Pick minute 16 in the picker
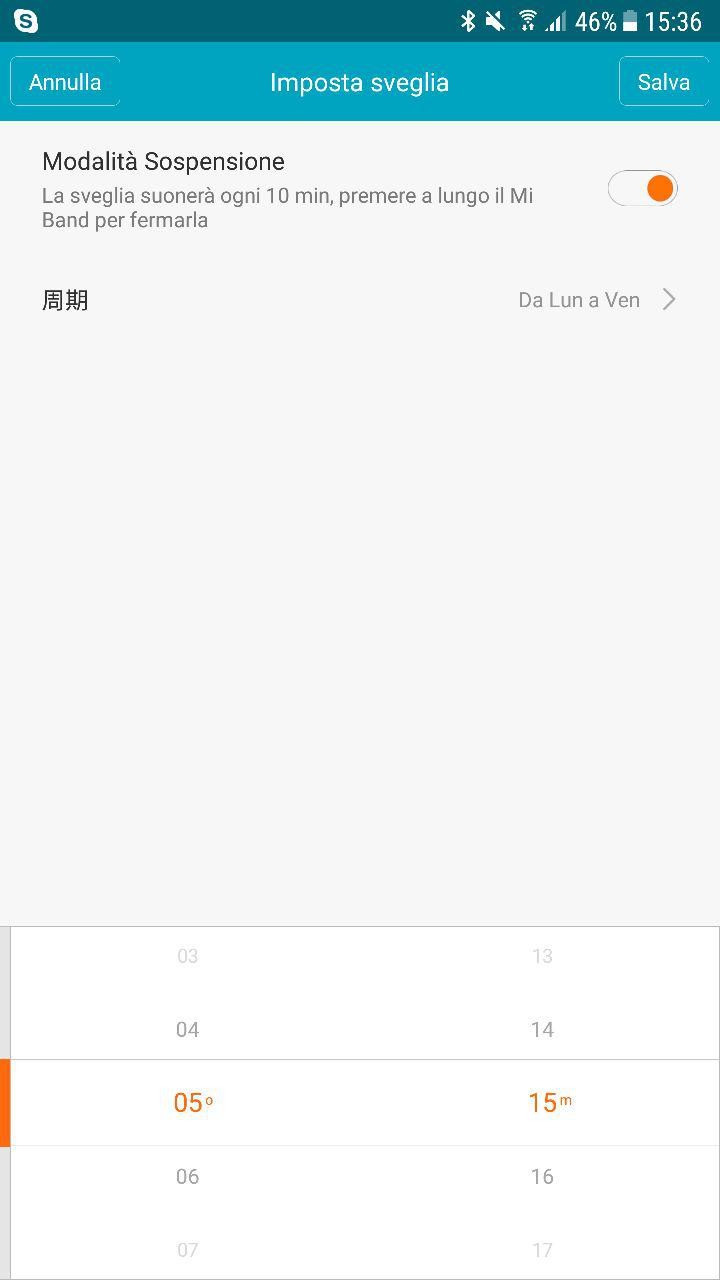This screenshot has width=720, height=1280. [542, 1176]
